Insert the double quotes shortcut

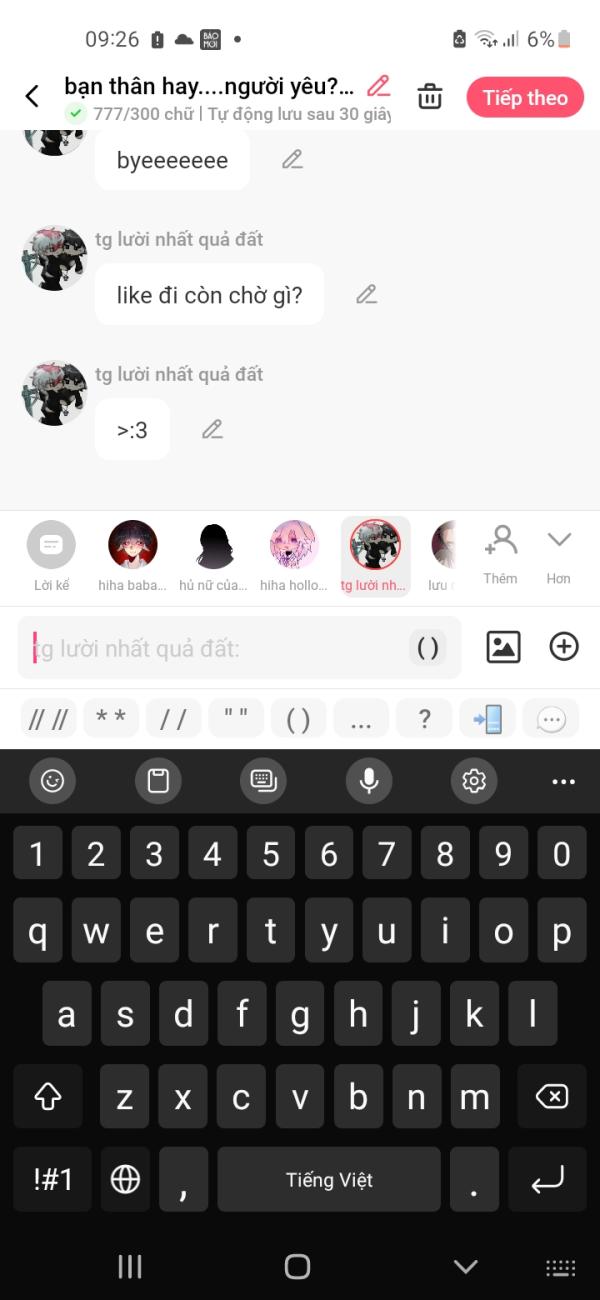tap(236, 719)
